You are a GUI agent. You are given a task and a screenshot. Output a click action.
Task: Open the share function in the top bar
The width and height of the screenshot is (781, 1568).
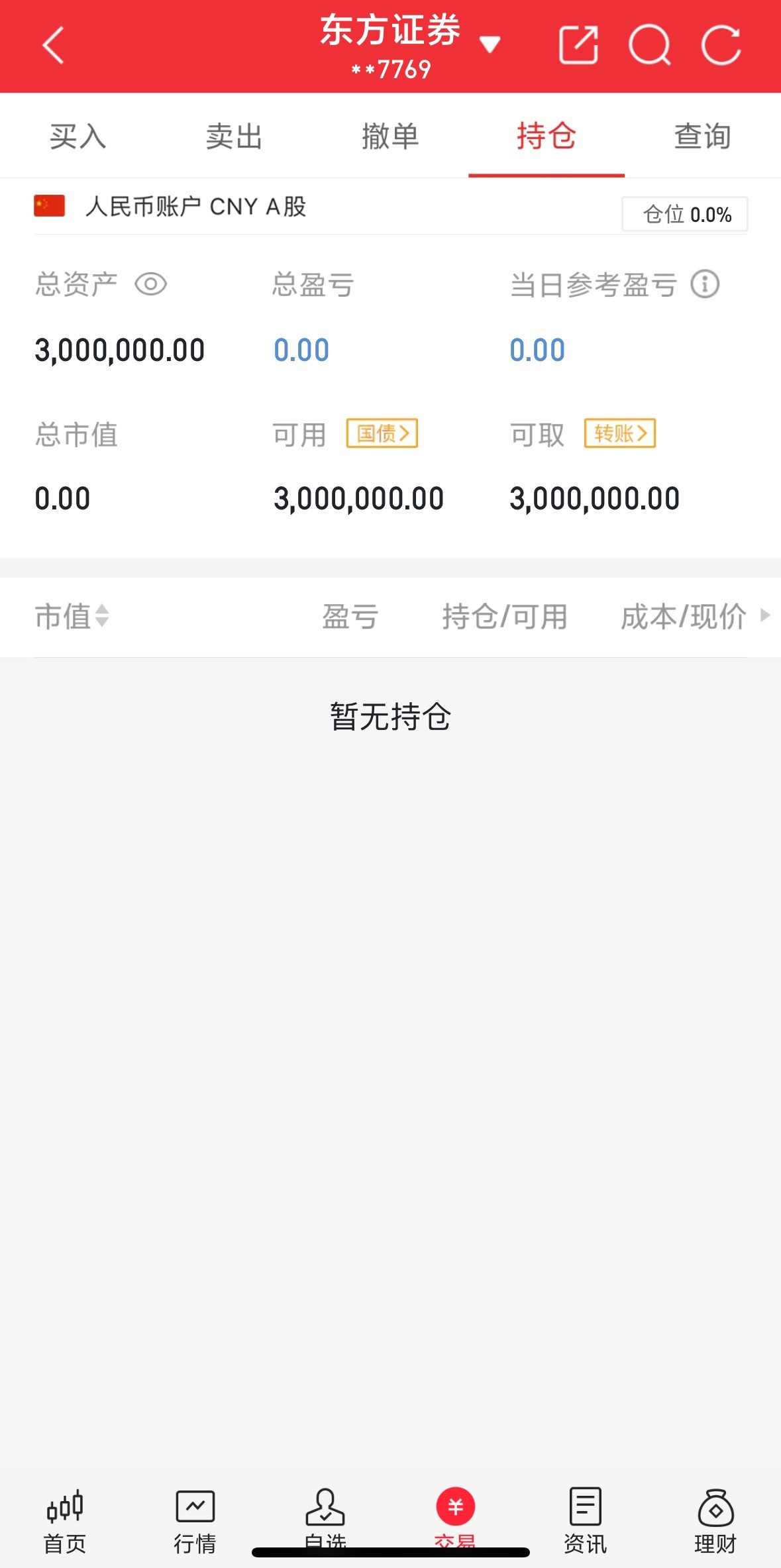[x=578, y=46]
